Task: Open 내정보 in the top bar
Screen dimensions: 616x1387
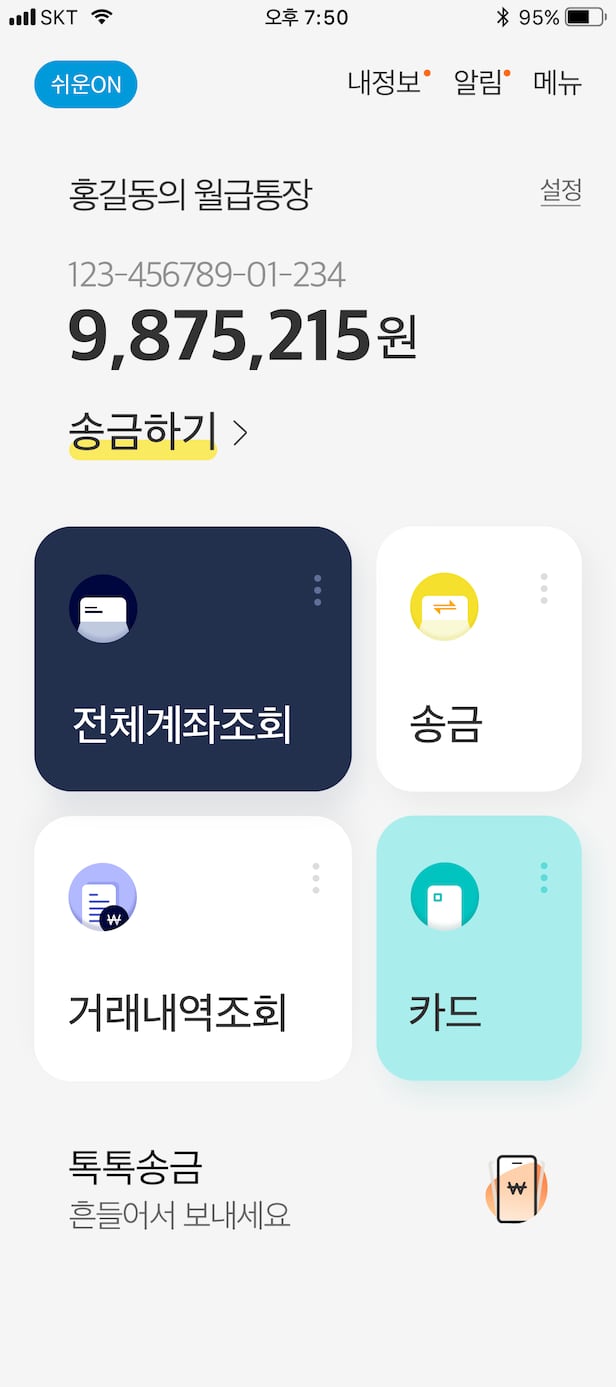Action: coord(385,82)
